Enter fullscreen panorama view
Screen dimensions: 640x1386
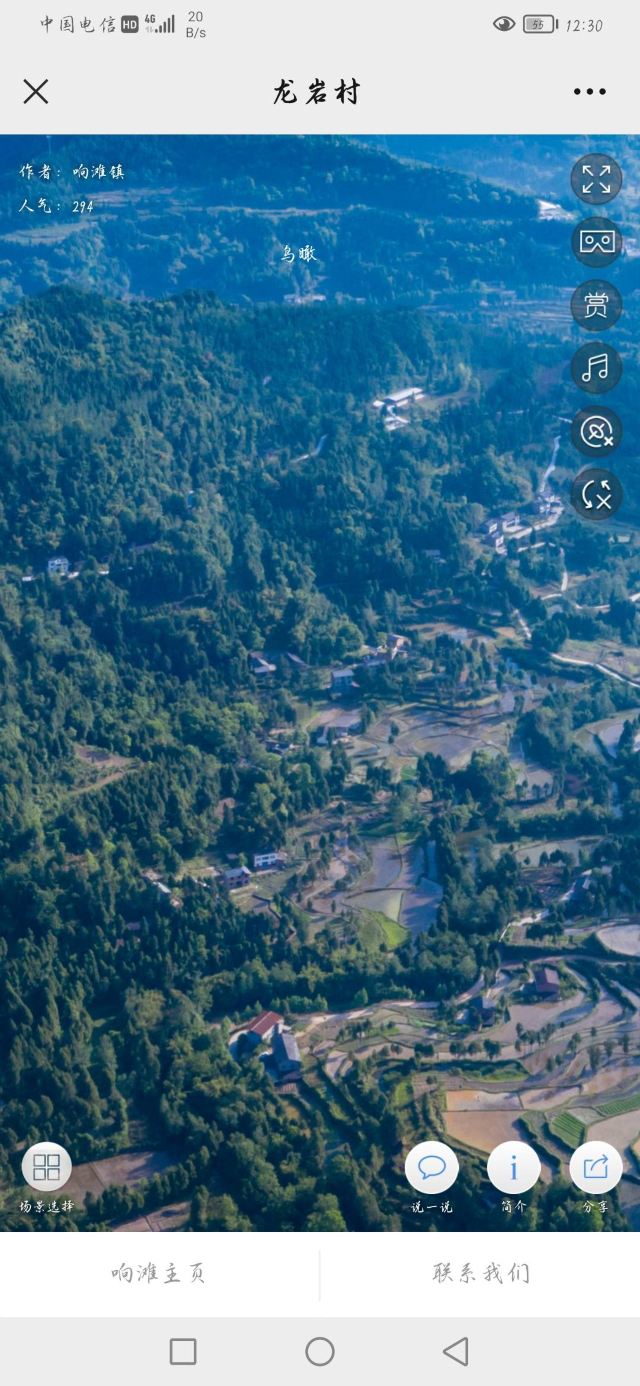(x=596, y=180)
